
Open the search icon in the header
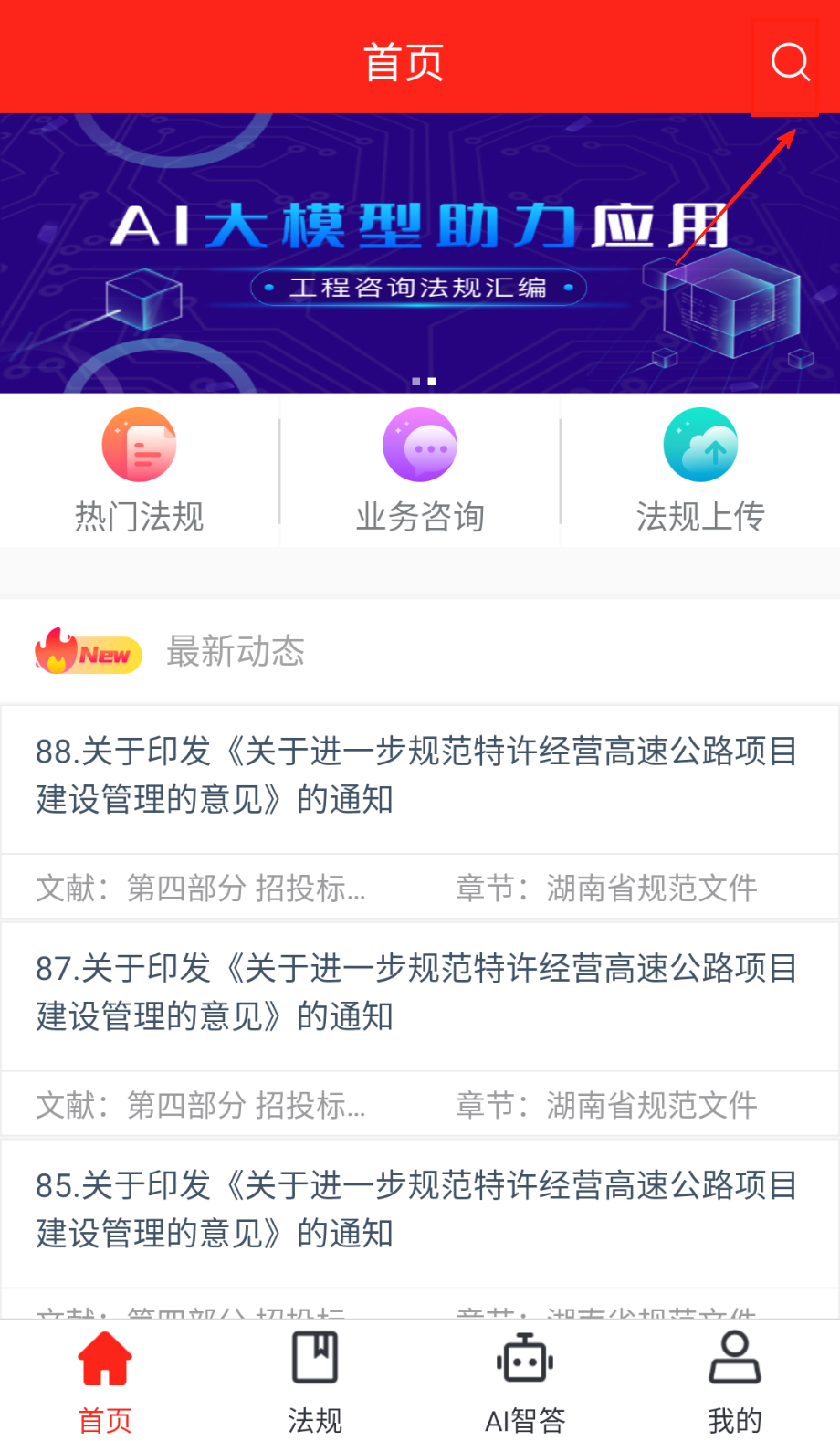point(790,63)
